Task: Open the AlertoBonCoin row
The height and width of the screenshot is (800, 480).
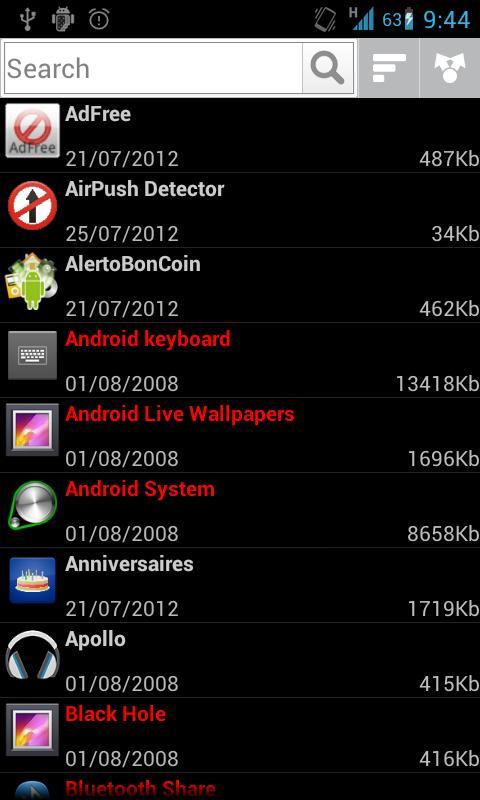Action: coord(240,285)
